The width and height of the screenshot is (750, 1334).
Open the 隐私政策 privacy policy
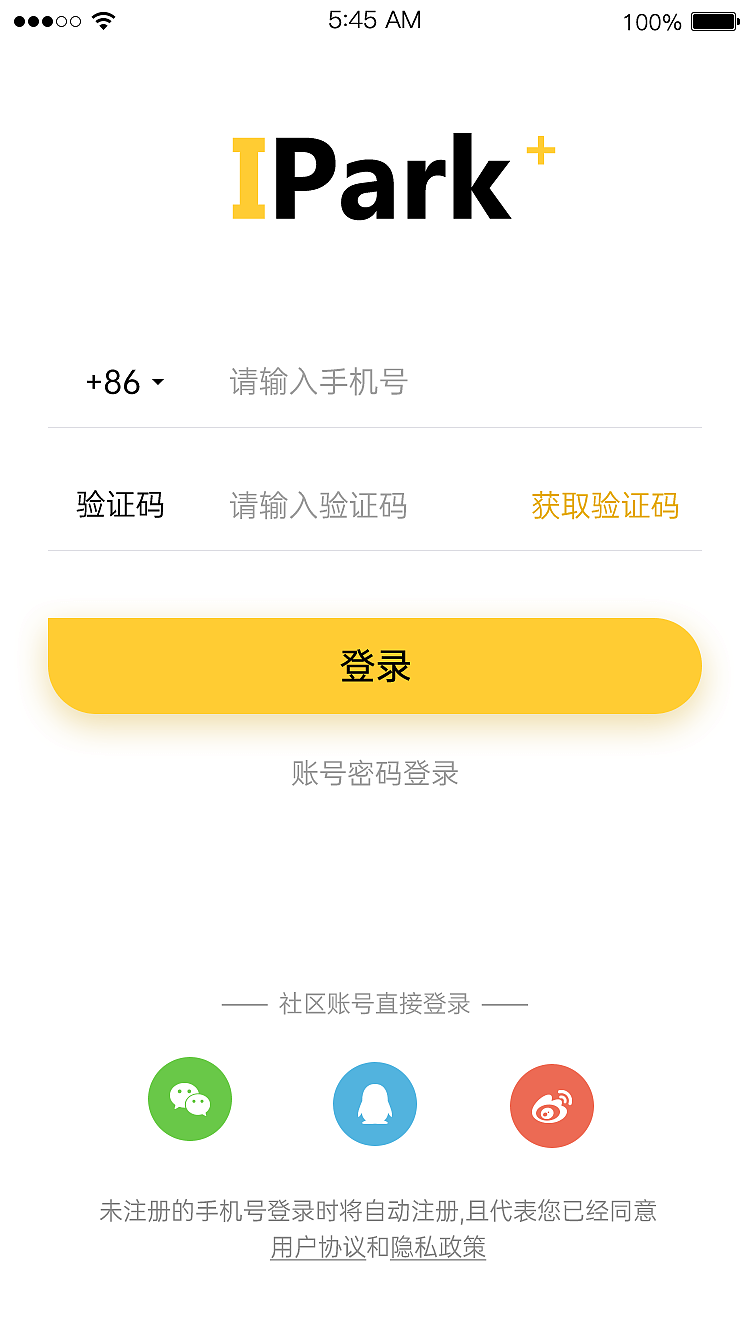[x=437, y=1248]
